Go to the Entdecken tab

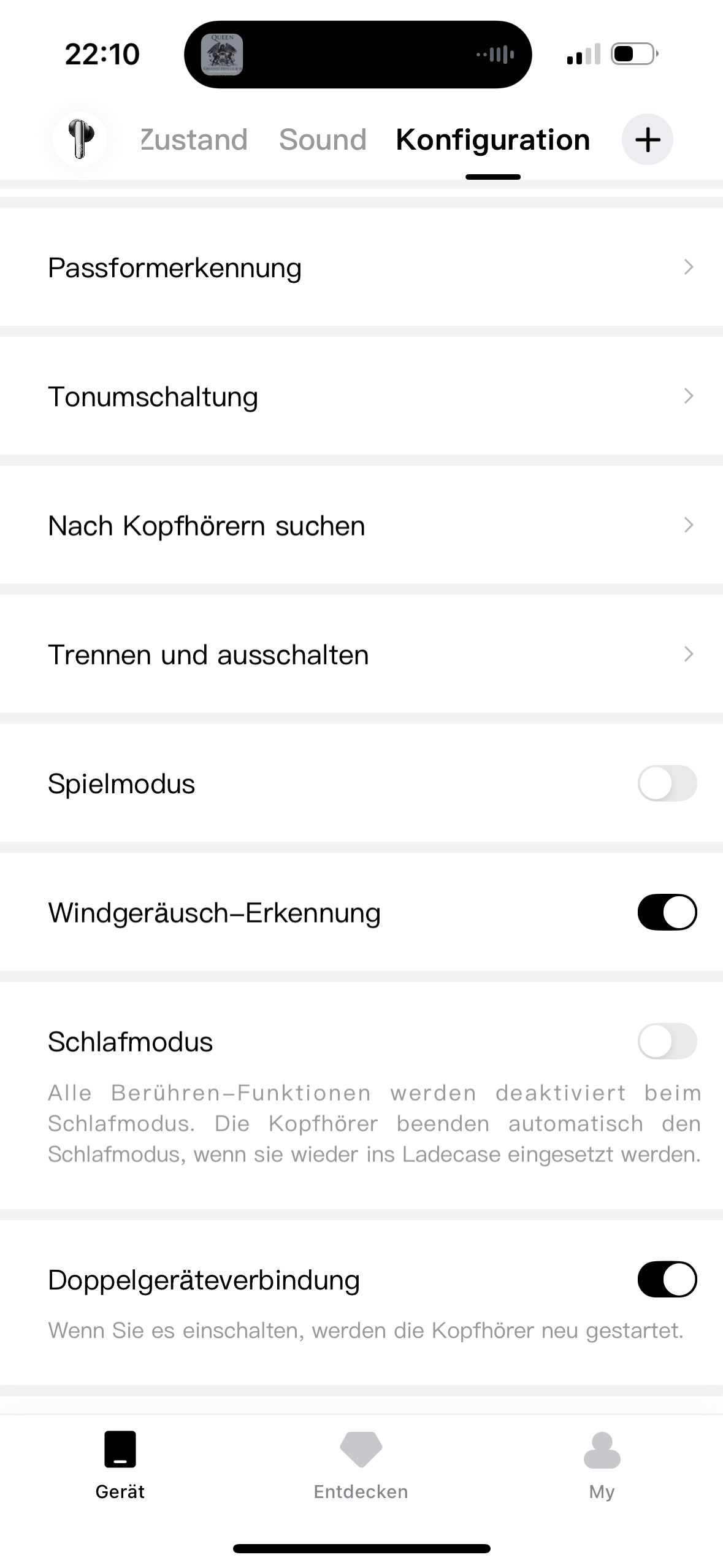pos(361,1465)
